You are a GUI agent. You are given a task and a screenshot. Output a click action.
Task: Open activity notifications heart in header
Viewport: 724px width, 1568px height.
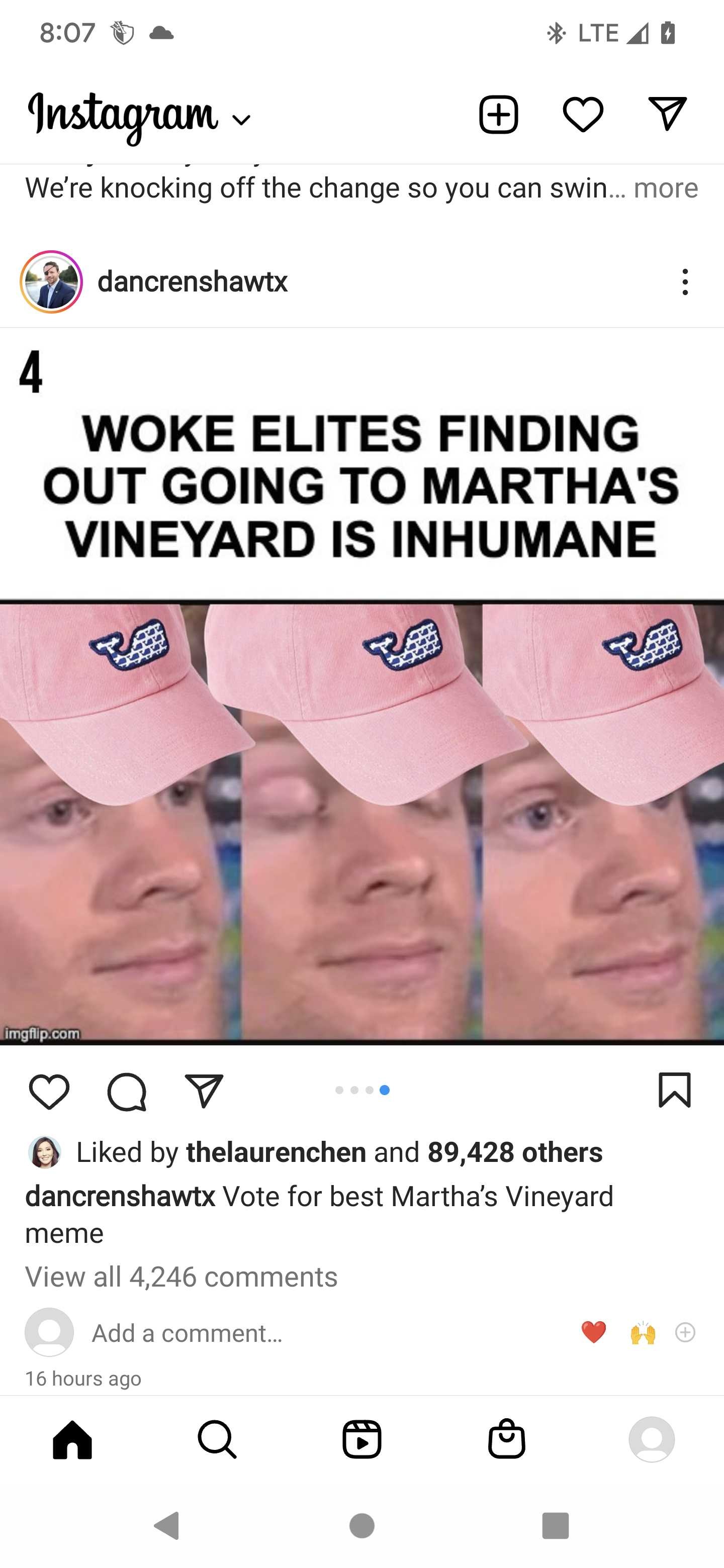[x=583, y=115]
